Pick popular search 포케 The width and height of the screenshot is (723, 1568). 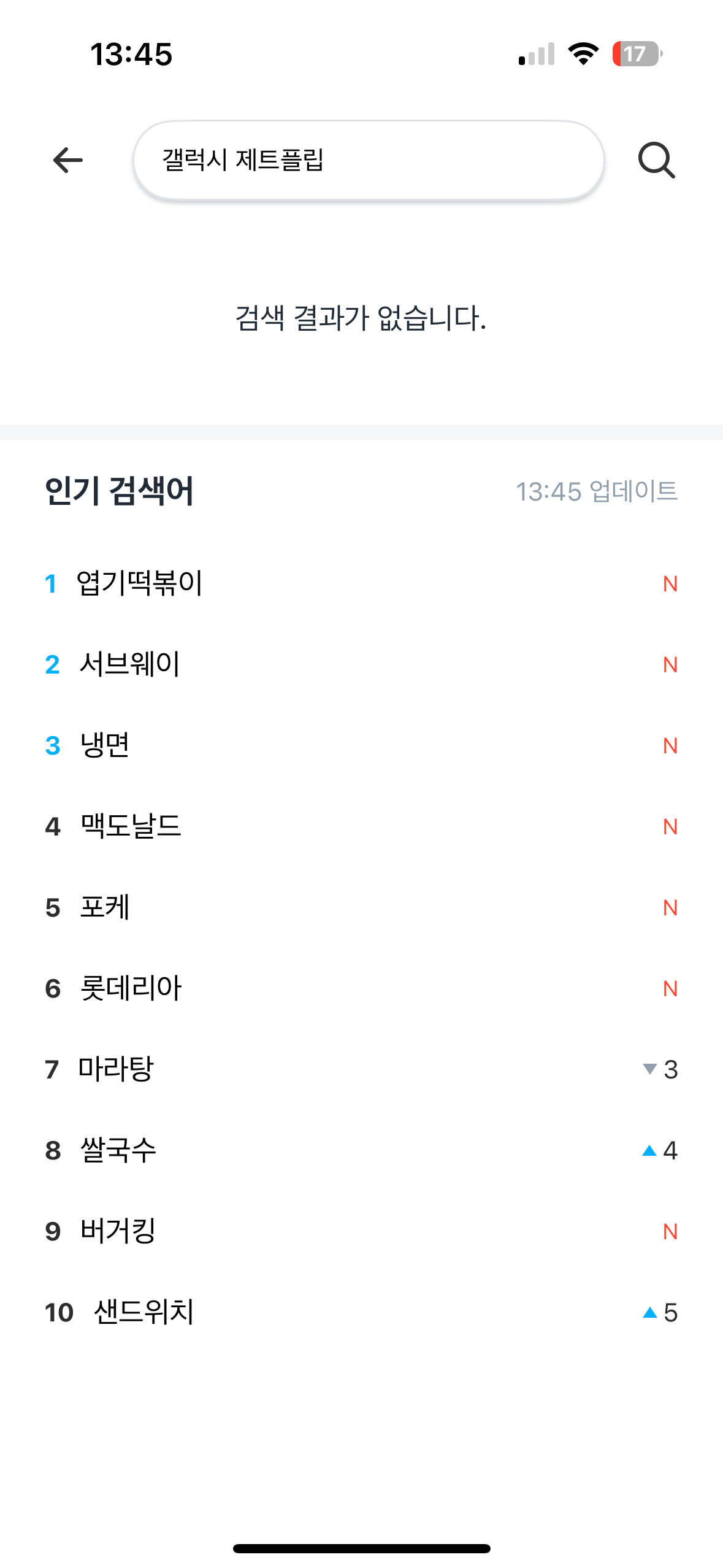click(105, 907)
